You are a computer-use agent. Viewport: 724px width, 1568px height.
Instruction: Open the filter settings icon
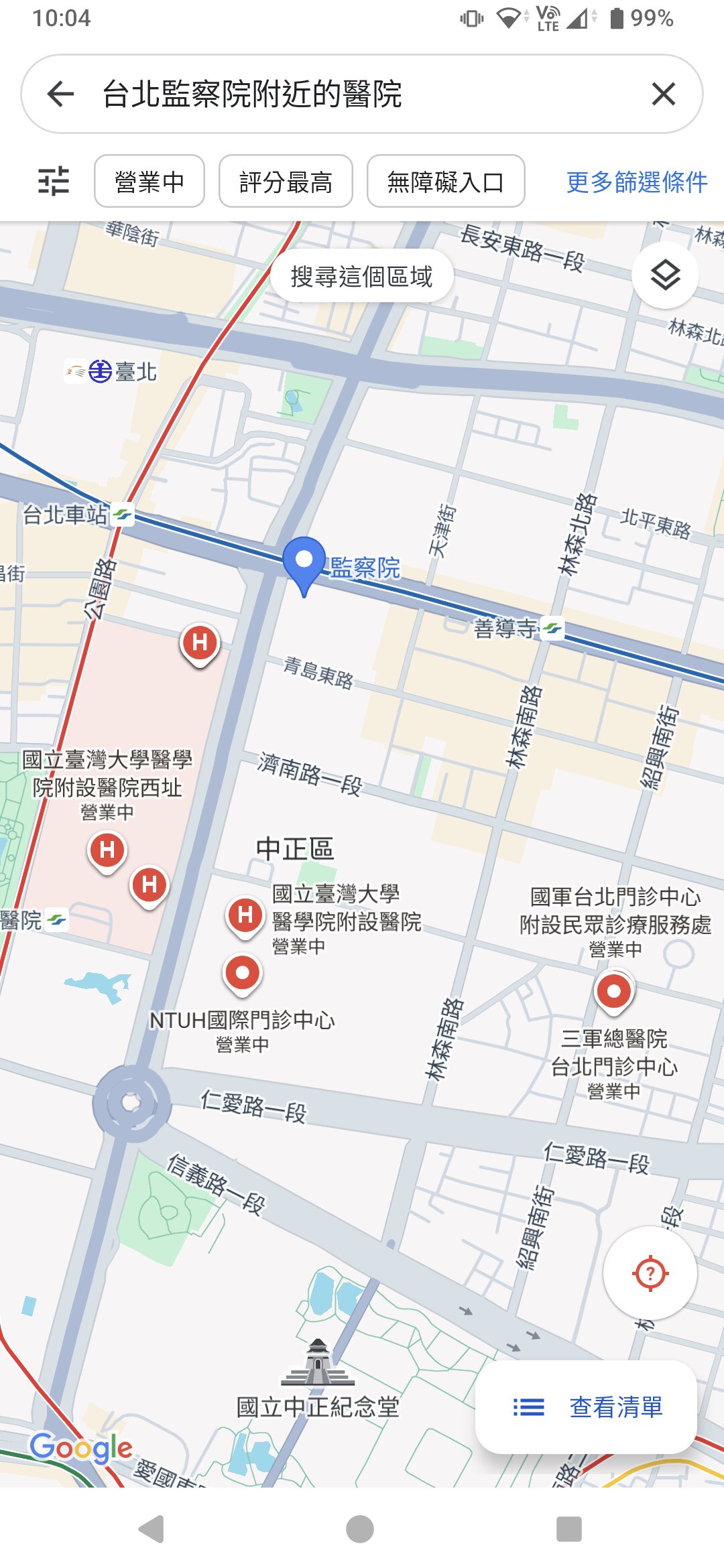pos(54,181)
